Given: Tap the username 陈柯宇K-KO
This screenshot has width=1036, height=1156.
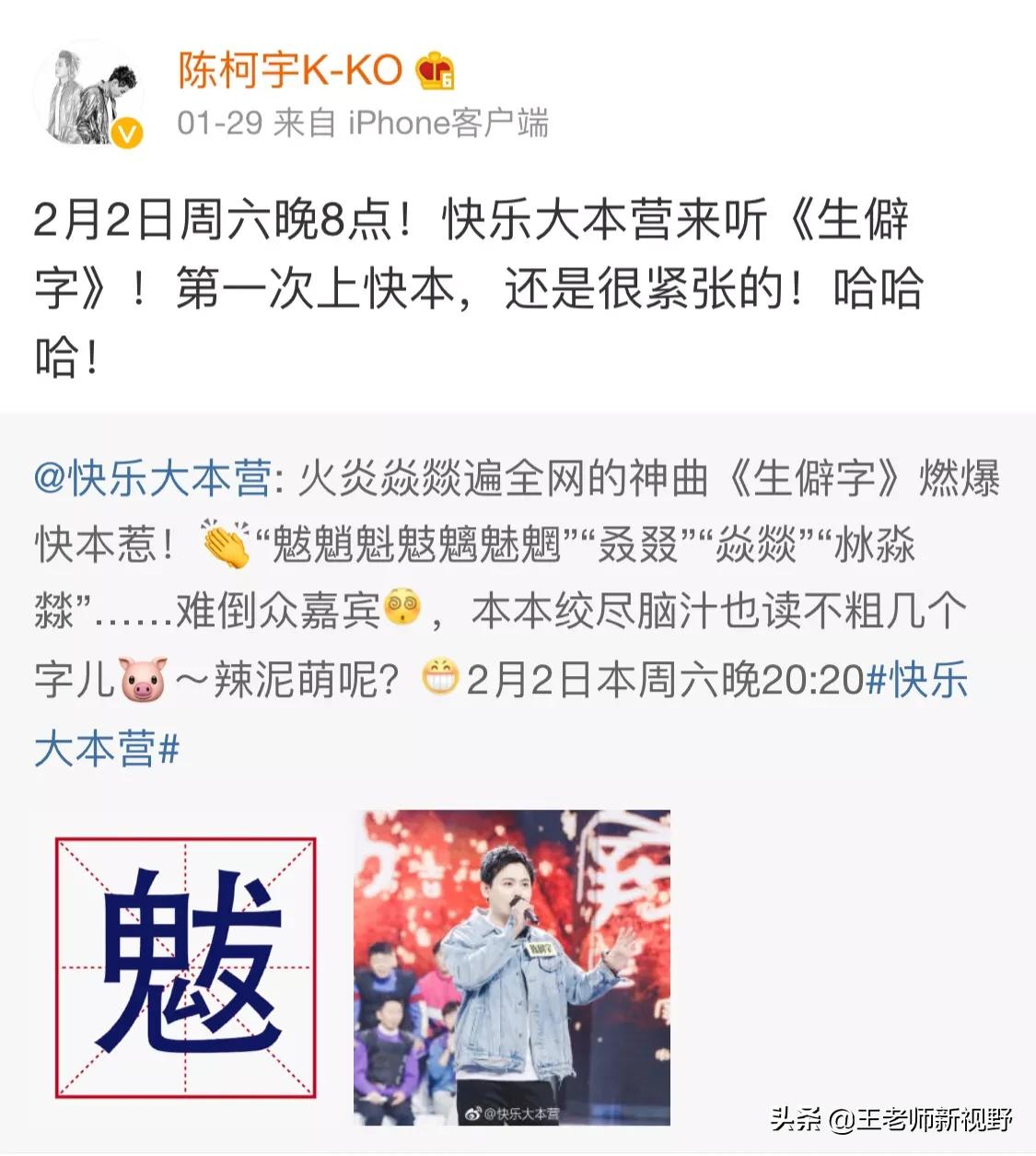Looking at the screenshot, I should 290,70.
